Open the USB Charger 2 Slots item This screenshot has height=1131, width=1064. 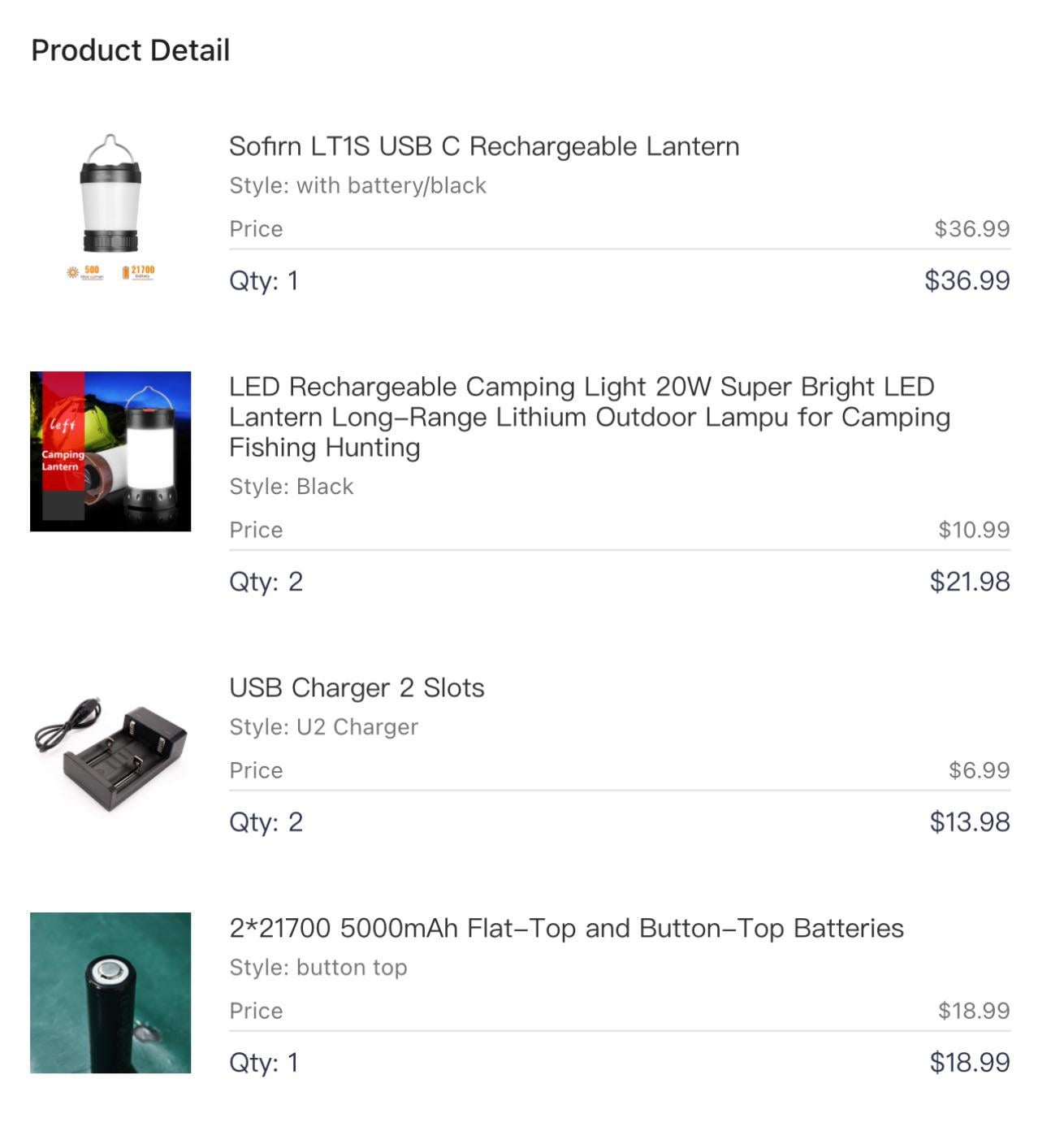(357, 688)
